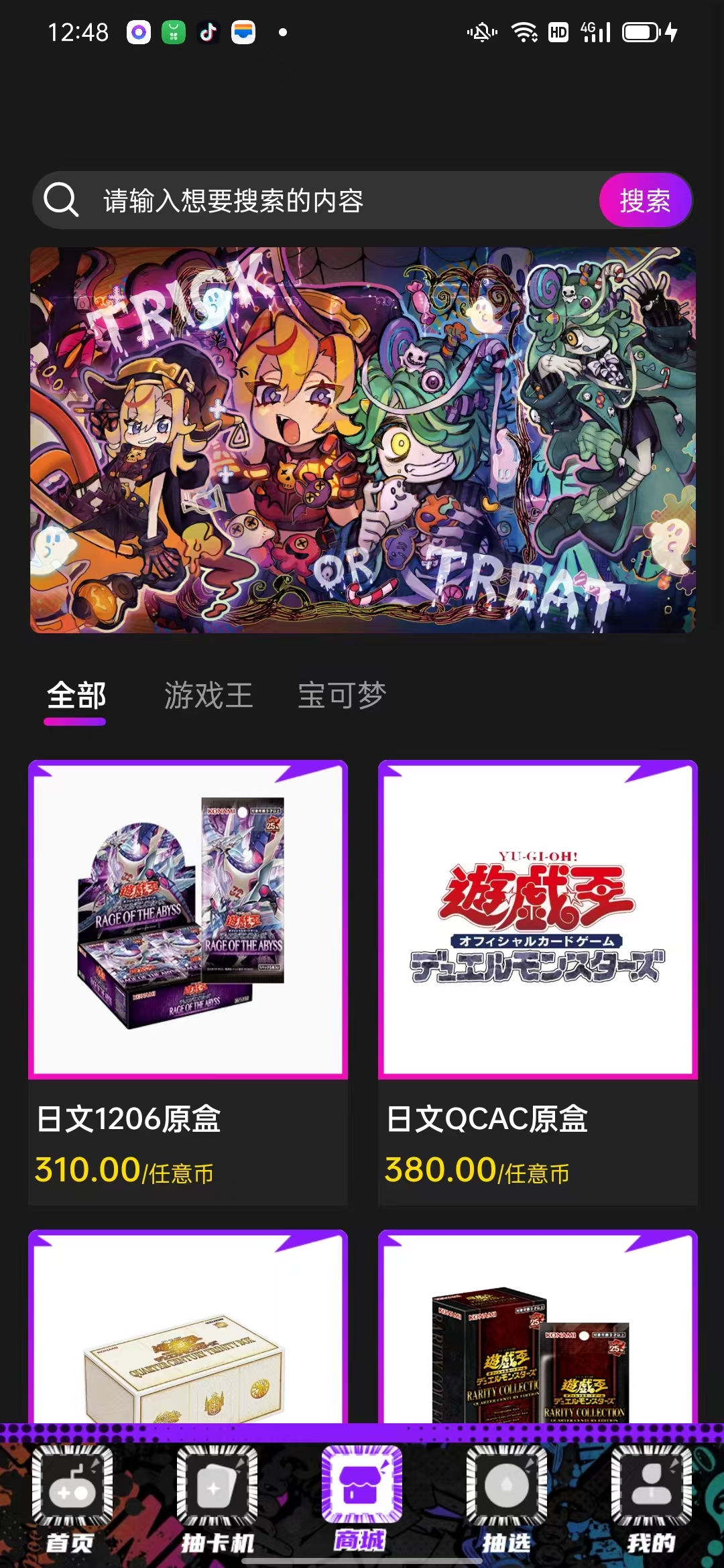Tap the search input field
Viewport: 724px width, 1568px height.
(x=322, y=200)
